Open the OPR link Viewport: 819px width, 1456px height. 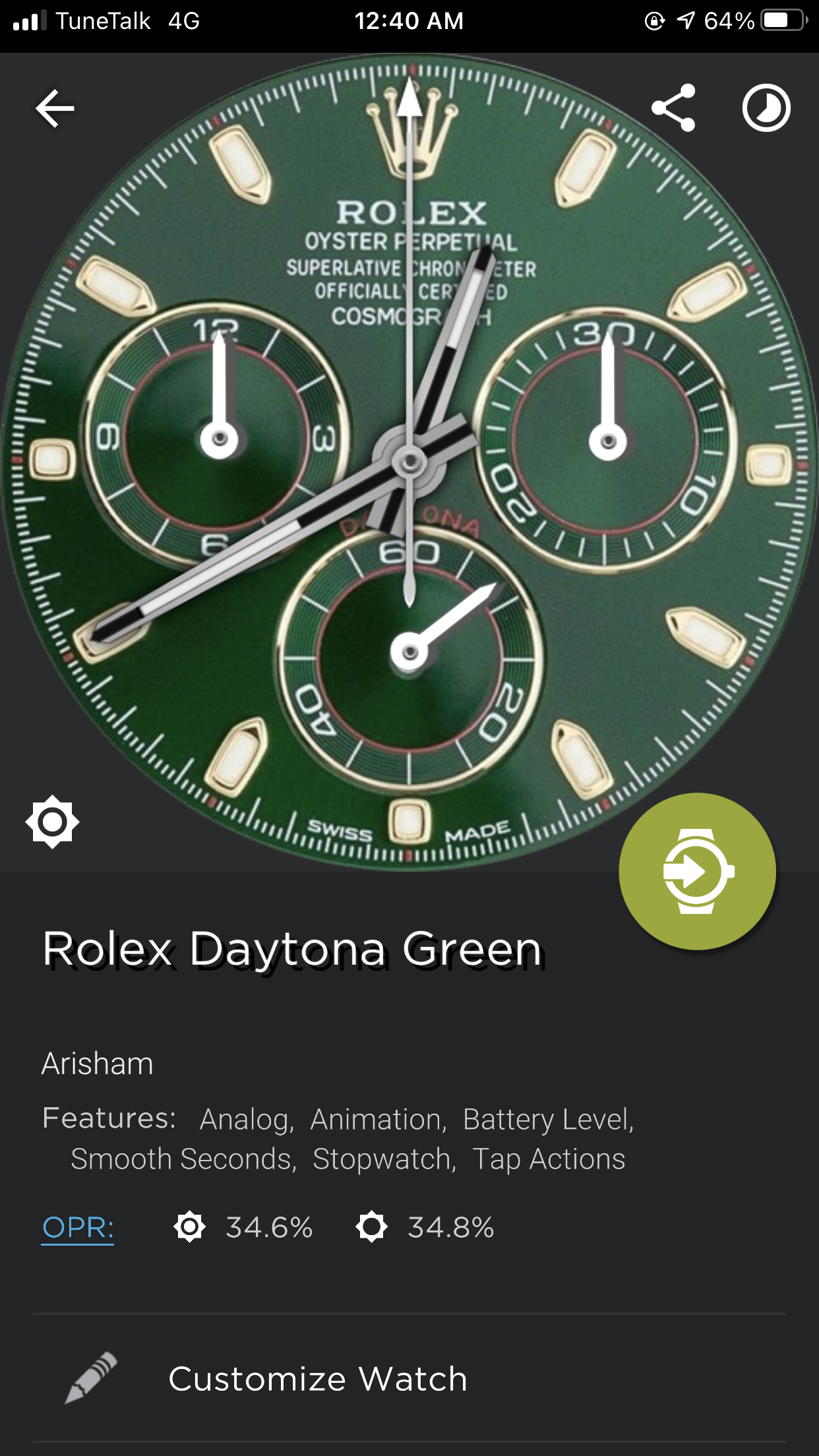pos(78,1228)
